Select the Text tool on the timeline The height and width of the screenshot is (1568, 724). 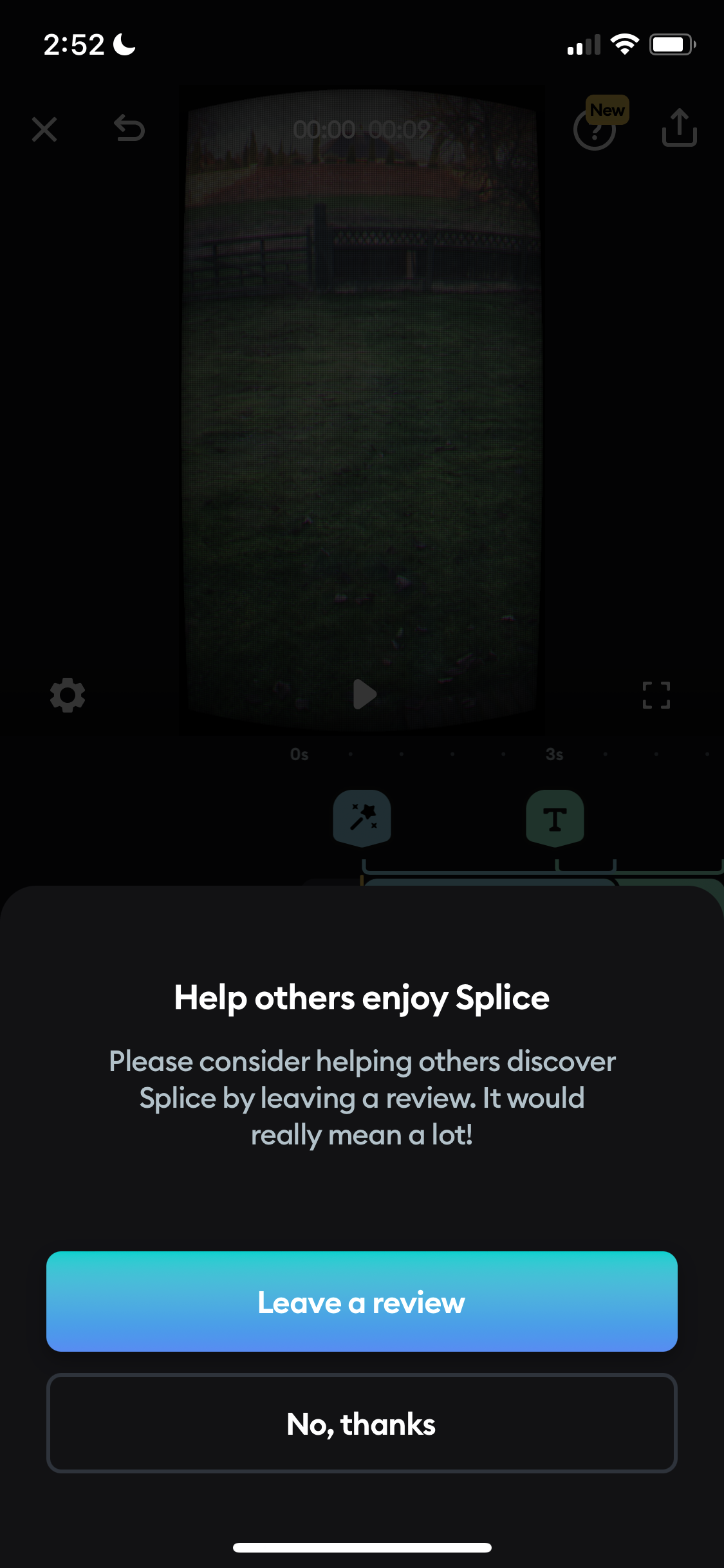(555, 817)
